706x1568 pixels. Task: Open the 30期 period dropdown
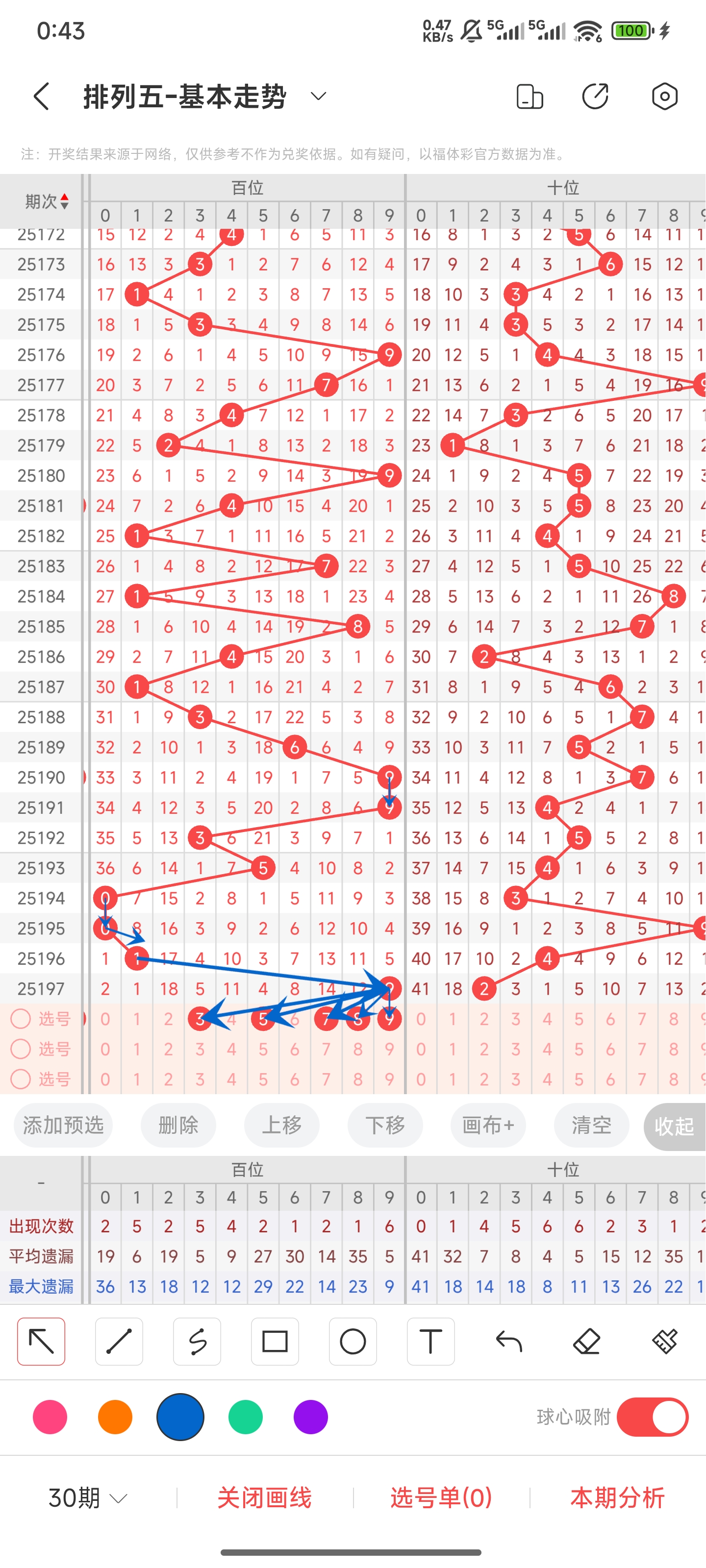[88, 1498]
